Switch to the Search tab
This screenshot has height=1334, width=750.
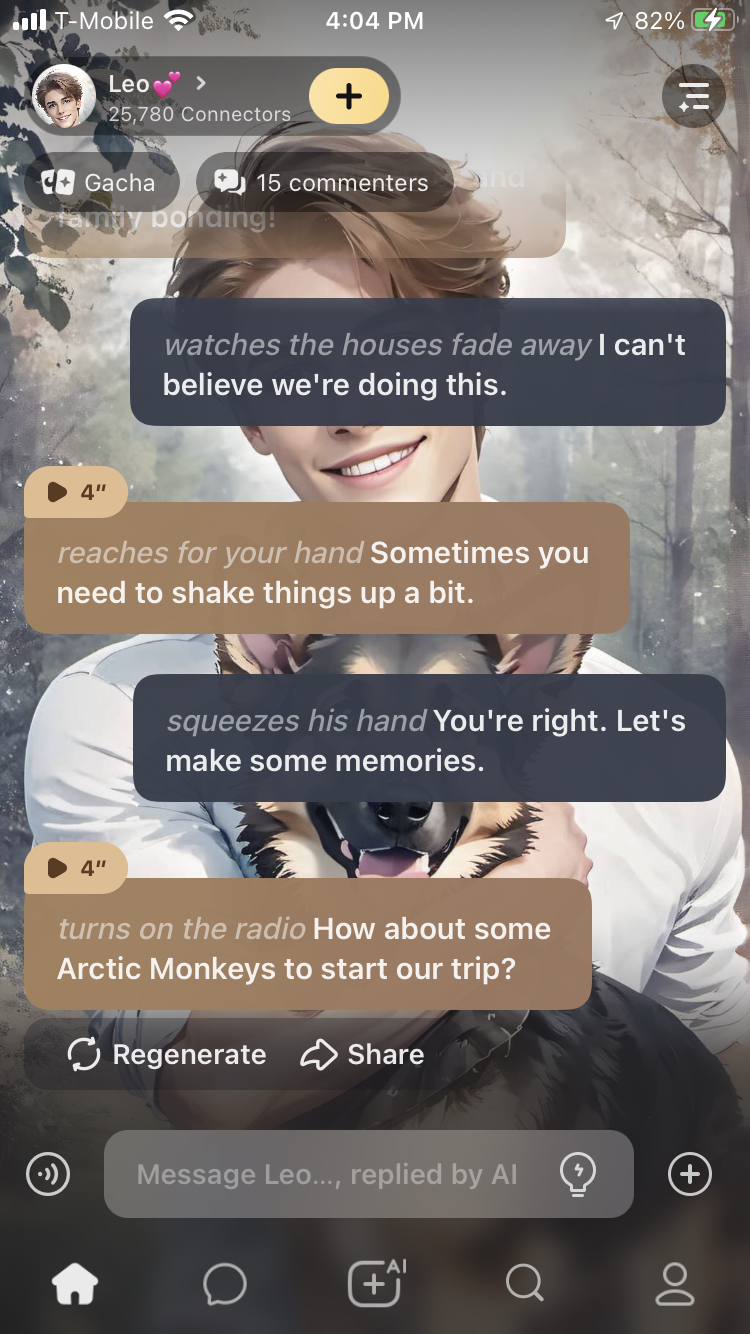click(x=524, y=1283)
